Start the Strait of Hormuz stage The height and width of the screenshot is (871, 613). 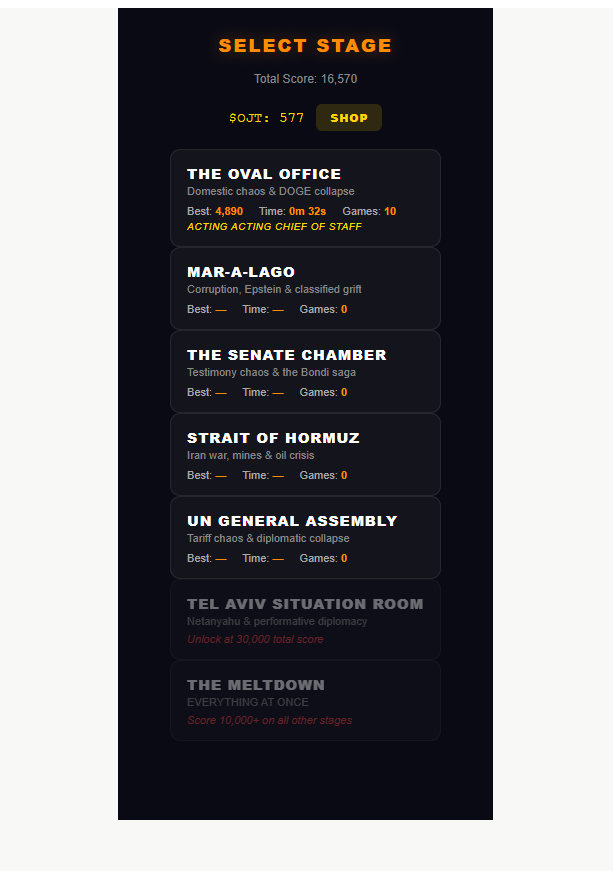pos(305,455)
